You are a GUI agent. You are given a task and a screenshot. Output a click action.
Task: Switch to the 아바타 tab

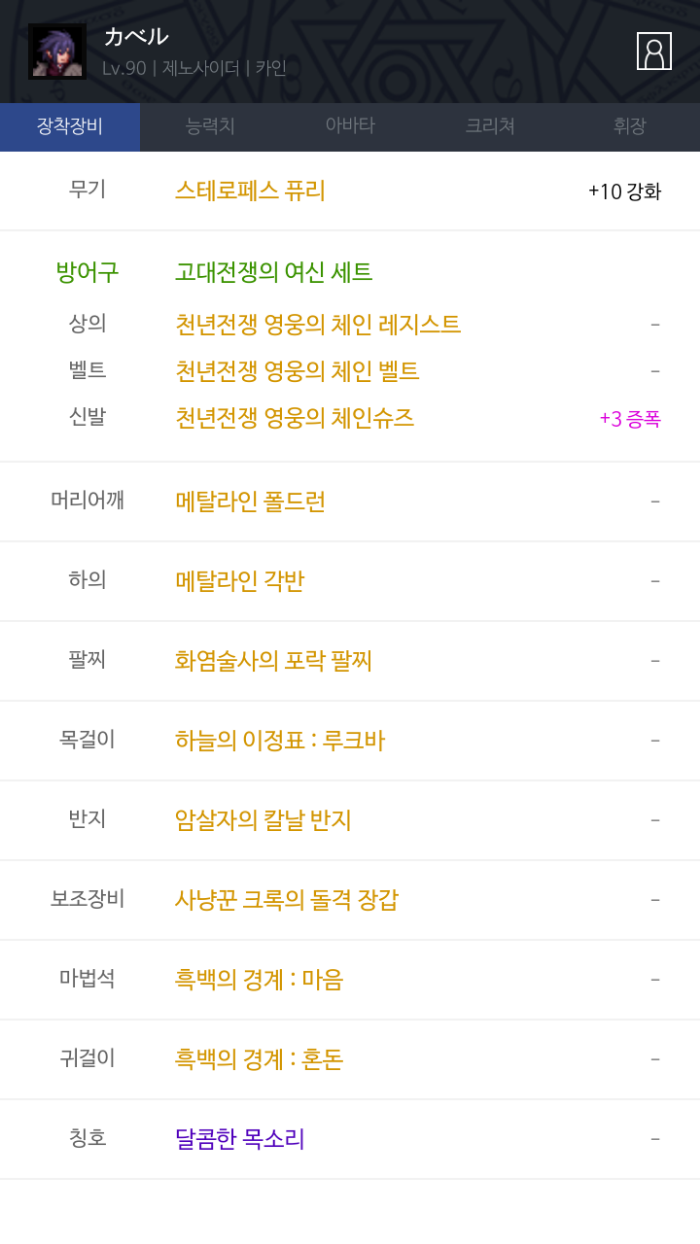tap(350, 127)
